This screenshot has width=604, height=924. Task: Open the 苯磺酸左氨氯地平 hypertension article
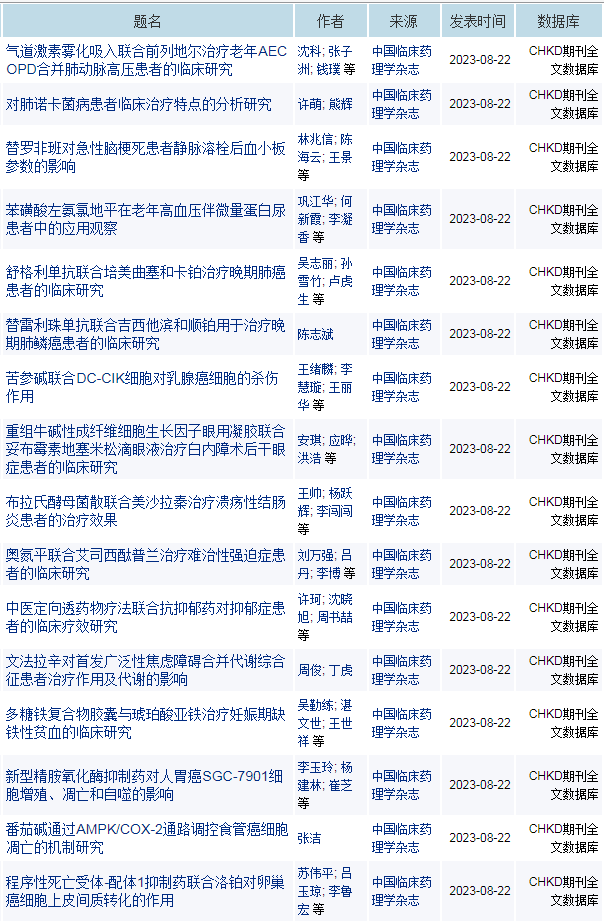pos(146,219)
